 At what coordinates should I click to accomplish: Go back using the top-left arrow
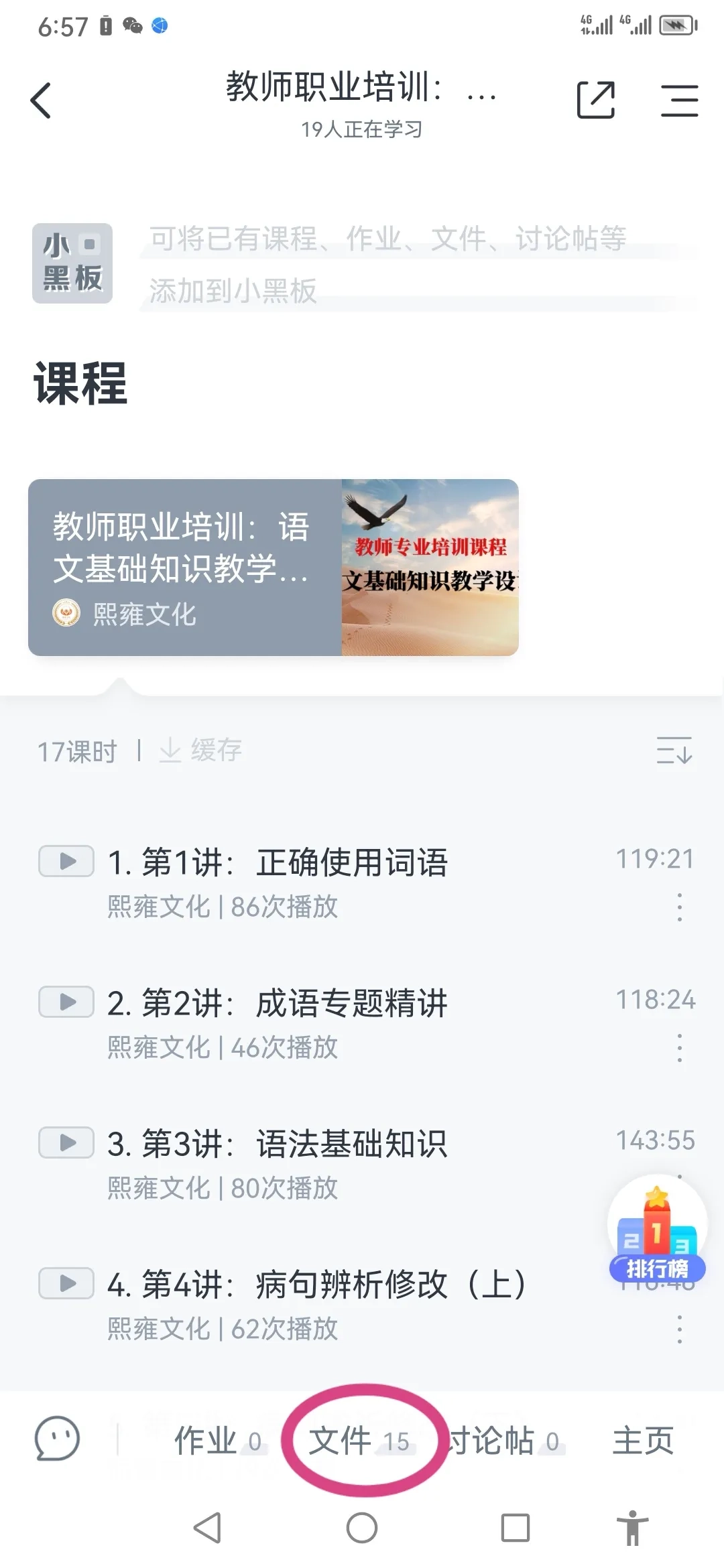coord(42,101)
